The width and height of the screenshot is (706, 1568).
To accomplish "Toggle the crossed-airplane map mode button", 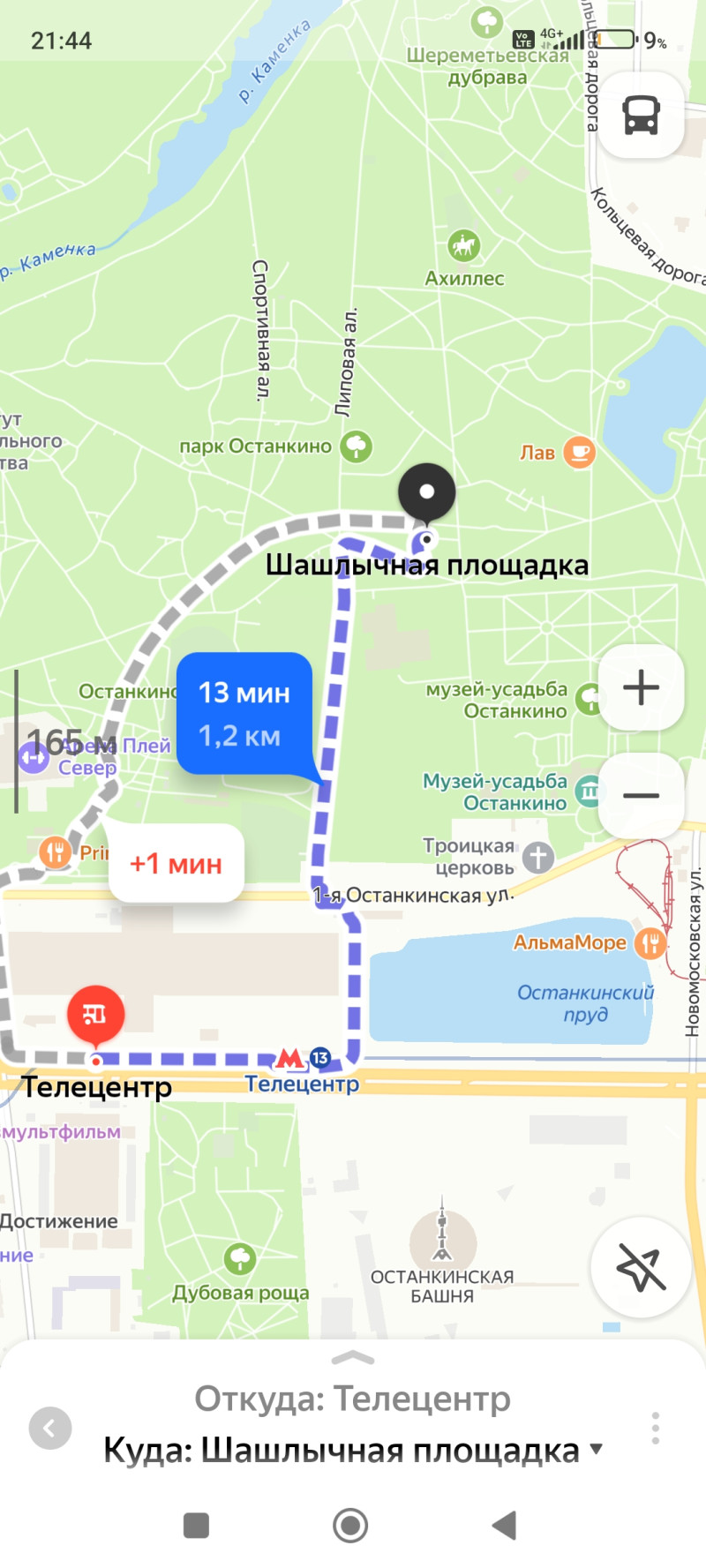I will click(641, 1268).
